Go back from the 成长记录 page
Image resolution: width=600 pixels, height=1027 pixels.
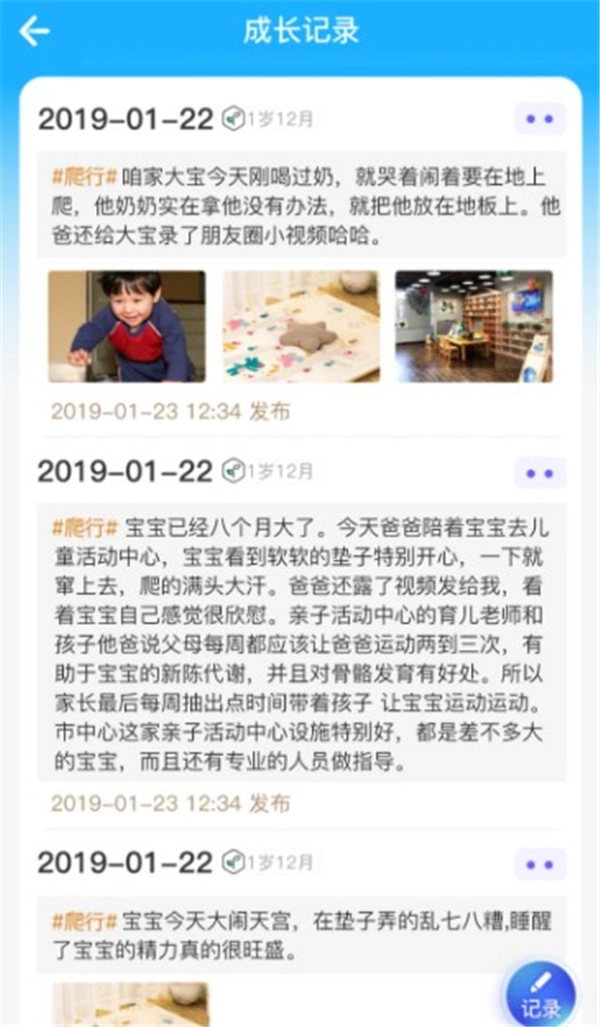(x=34, y=32)
